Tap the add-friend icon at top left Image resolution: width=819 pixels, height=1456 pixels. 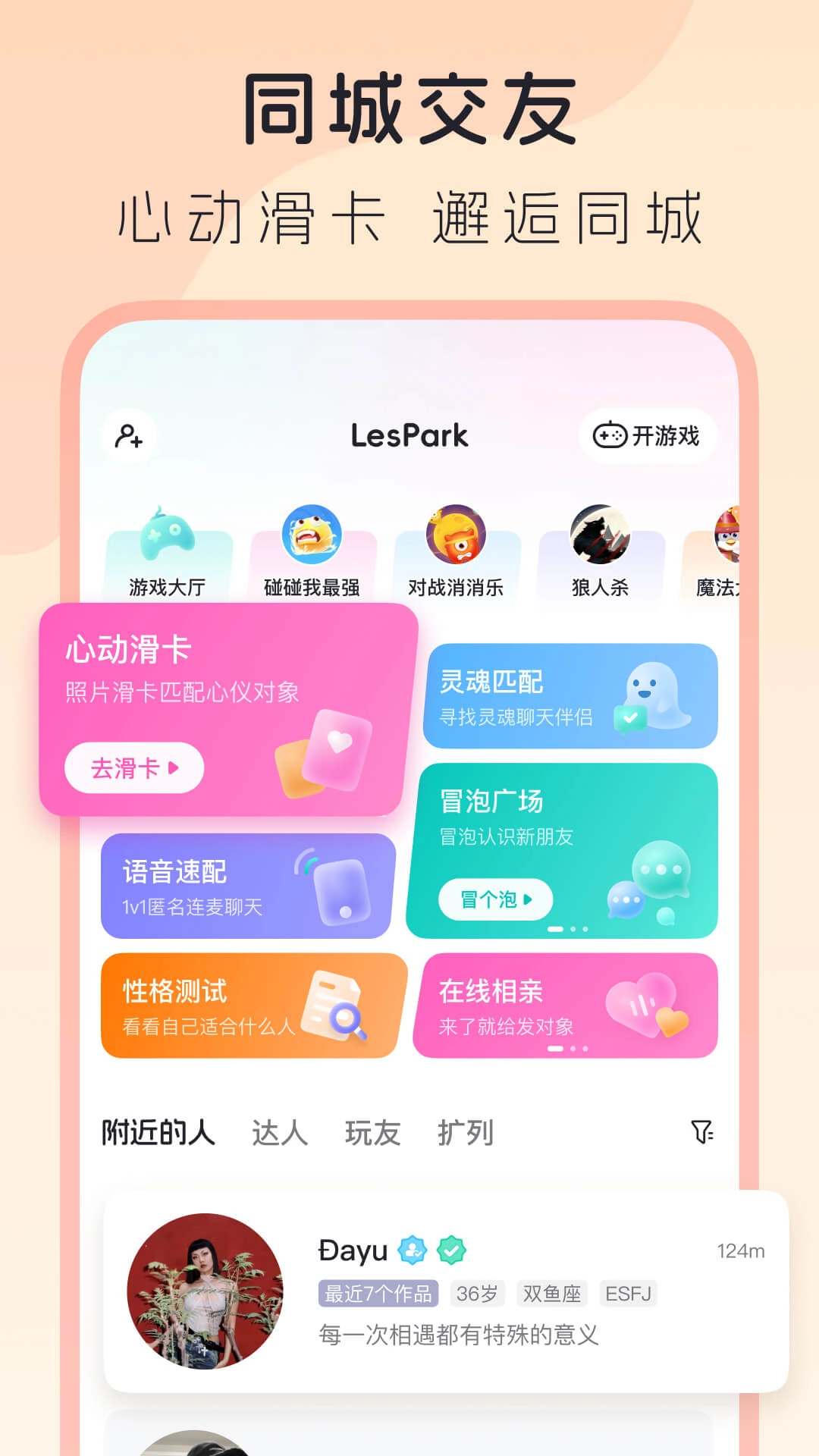[x=130, y=436]
